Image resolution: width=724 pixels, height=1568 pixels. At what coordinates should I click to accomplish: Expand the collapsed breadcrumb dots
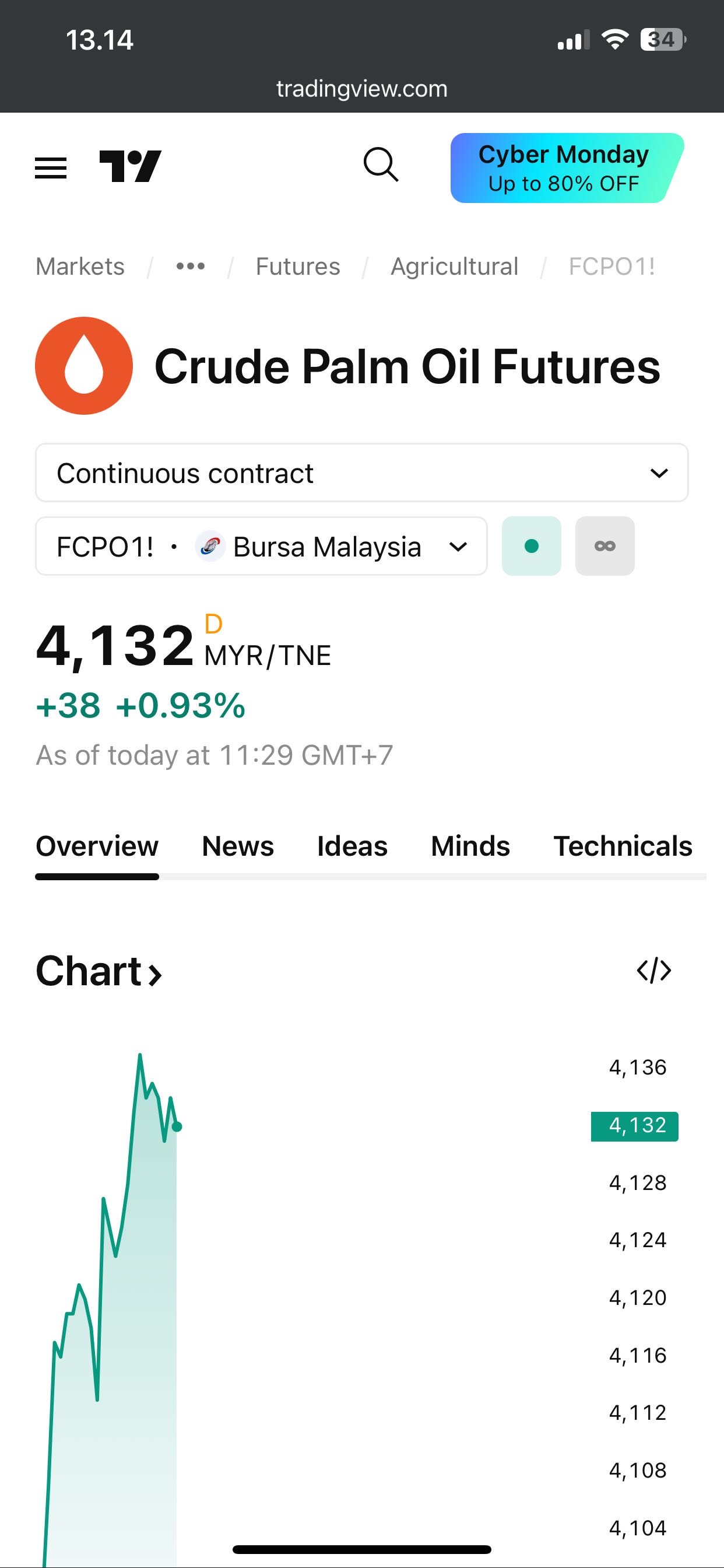191,267
